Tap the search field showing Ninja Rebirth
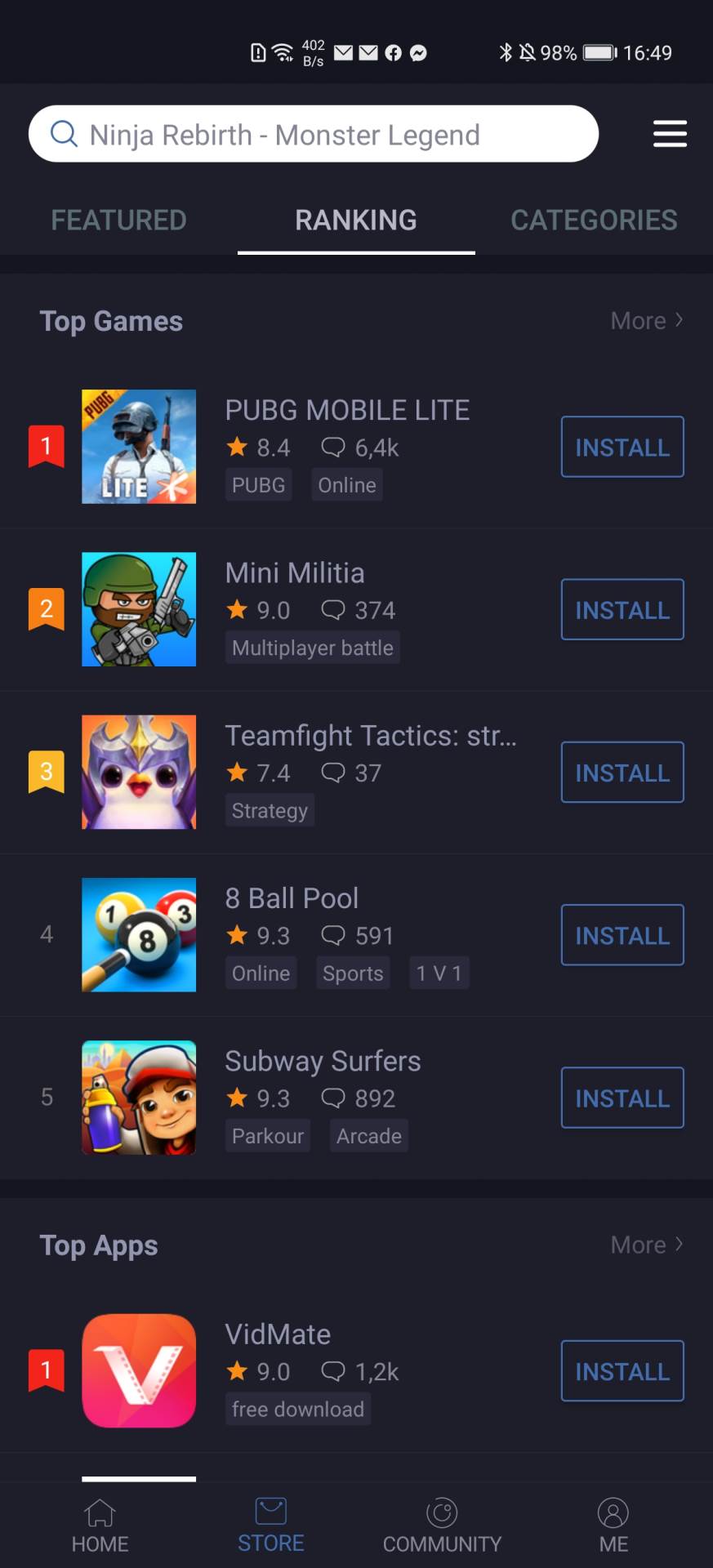The image size is (713, 1568). tap(314, 133)
